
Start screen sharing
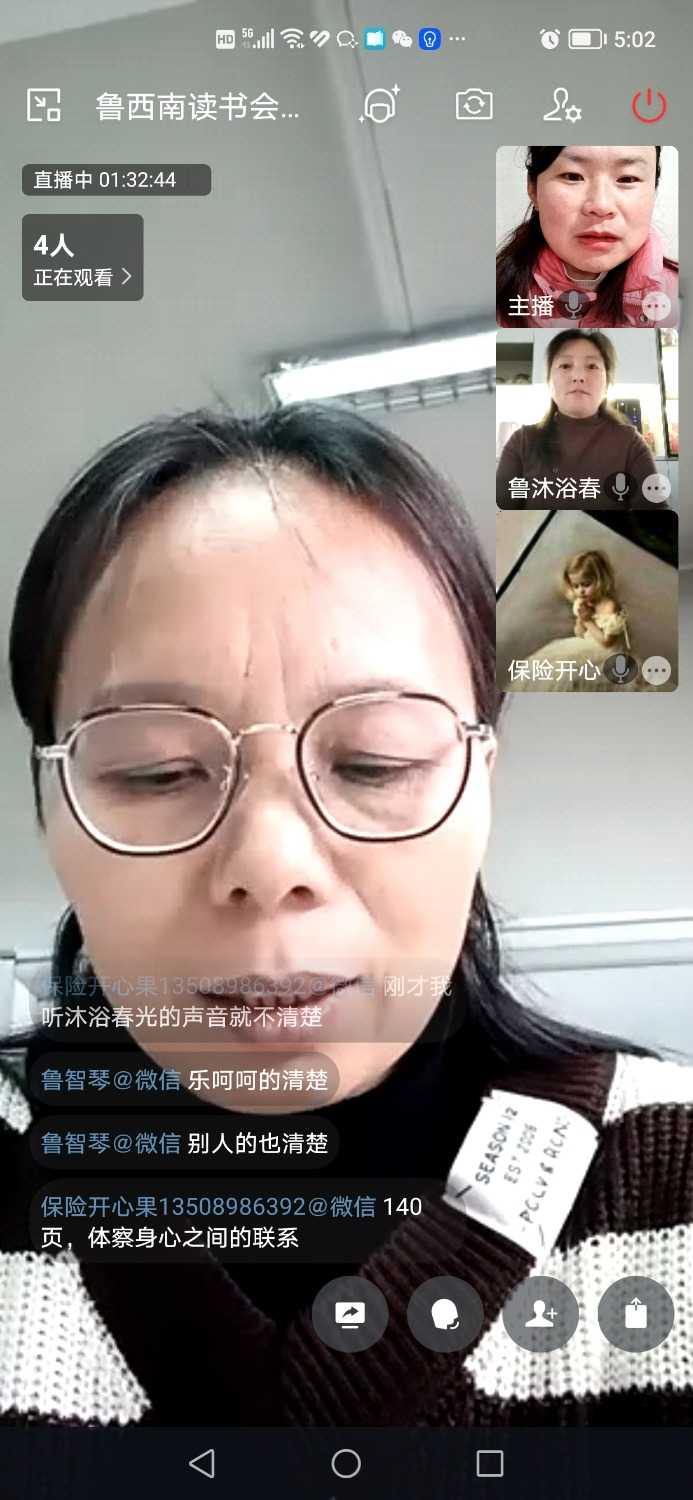tap(350, 1314)
